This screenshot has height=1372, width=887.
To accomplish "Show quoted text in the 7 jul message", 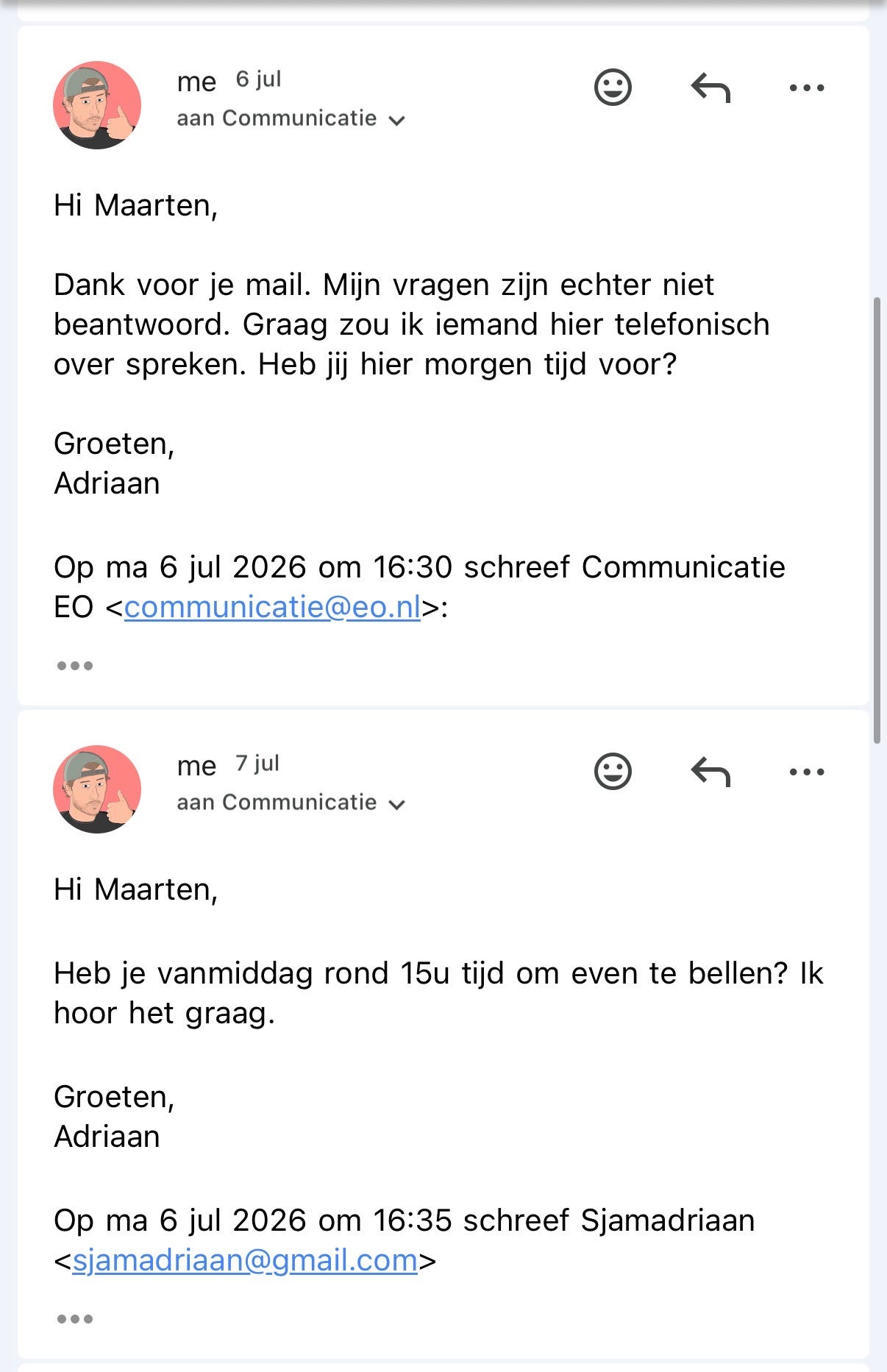I will point(75,1319).
